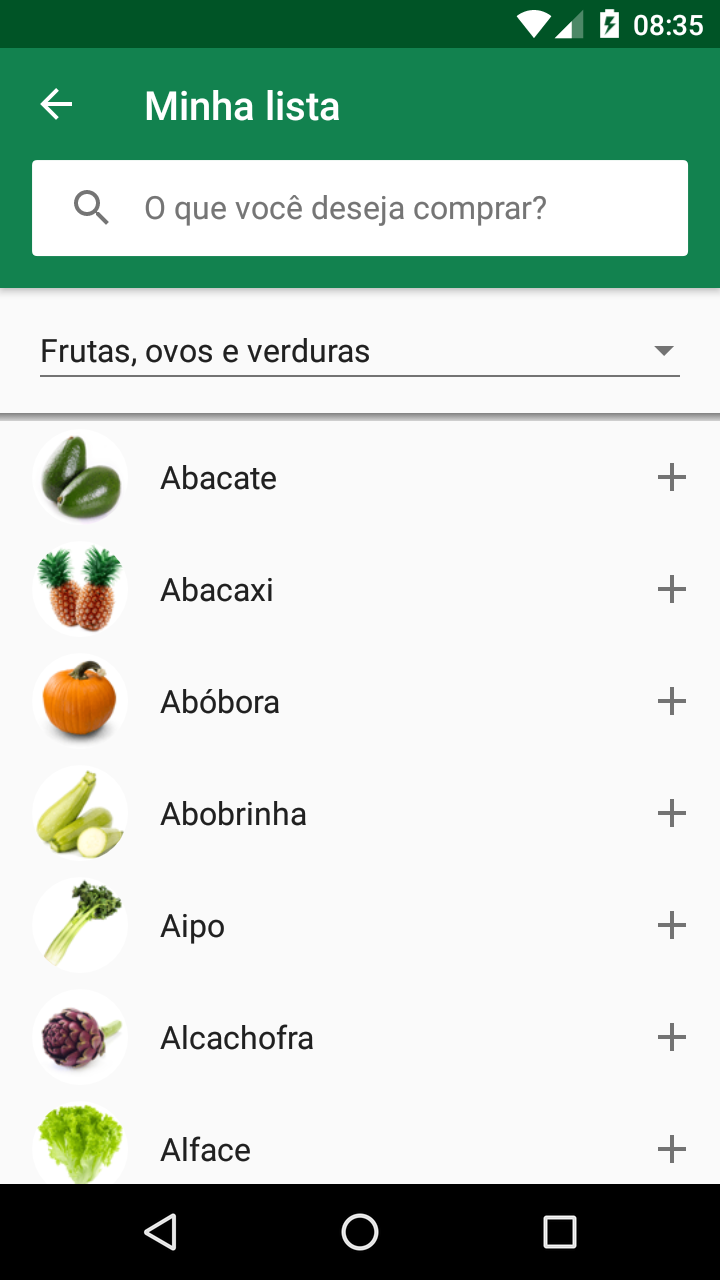Add Alface to the shopping list

coord(672,1150)
